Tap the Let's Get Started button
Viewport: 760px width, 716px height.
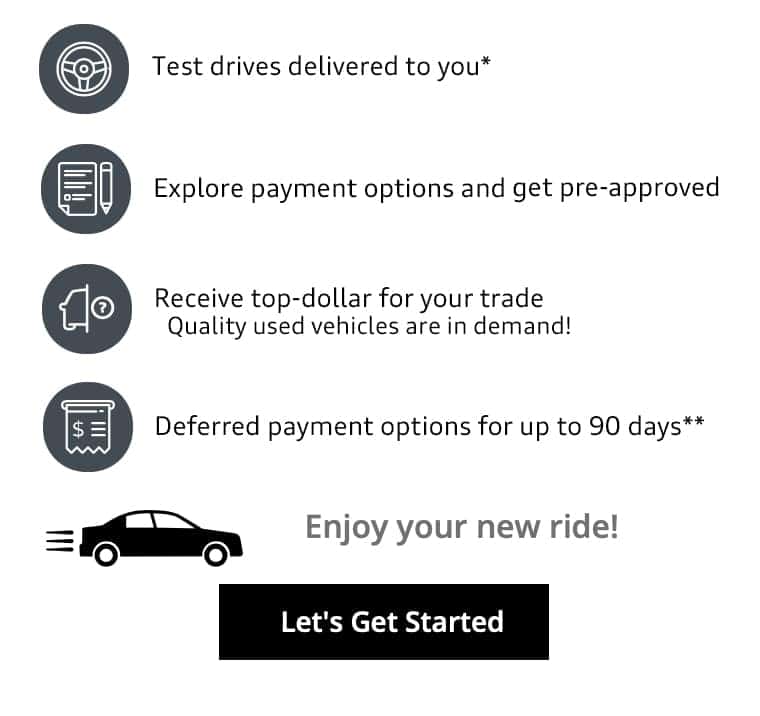tap(383, 622)
